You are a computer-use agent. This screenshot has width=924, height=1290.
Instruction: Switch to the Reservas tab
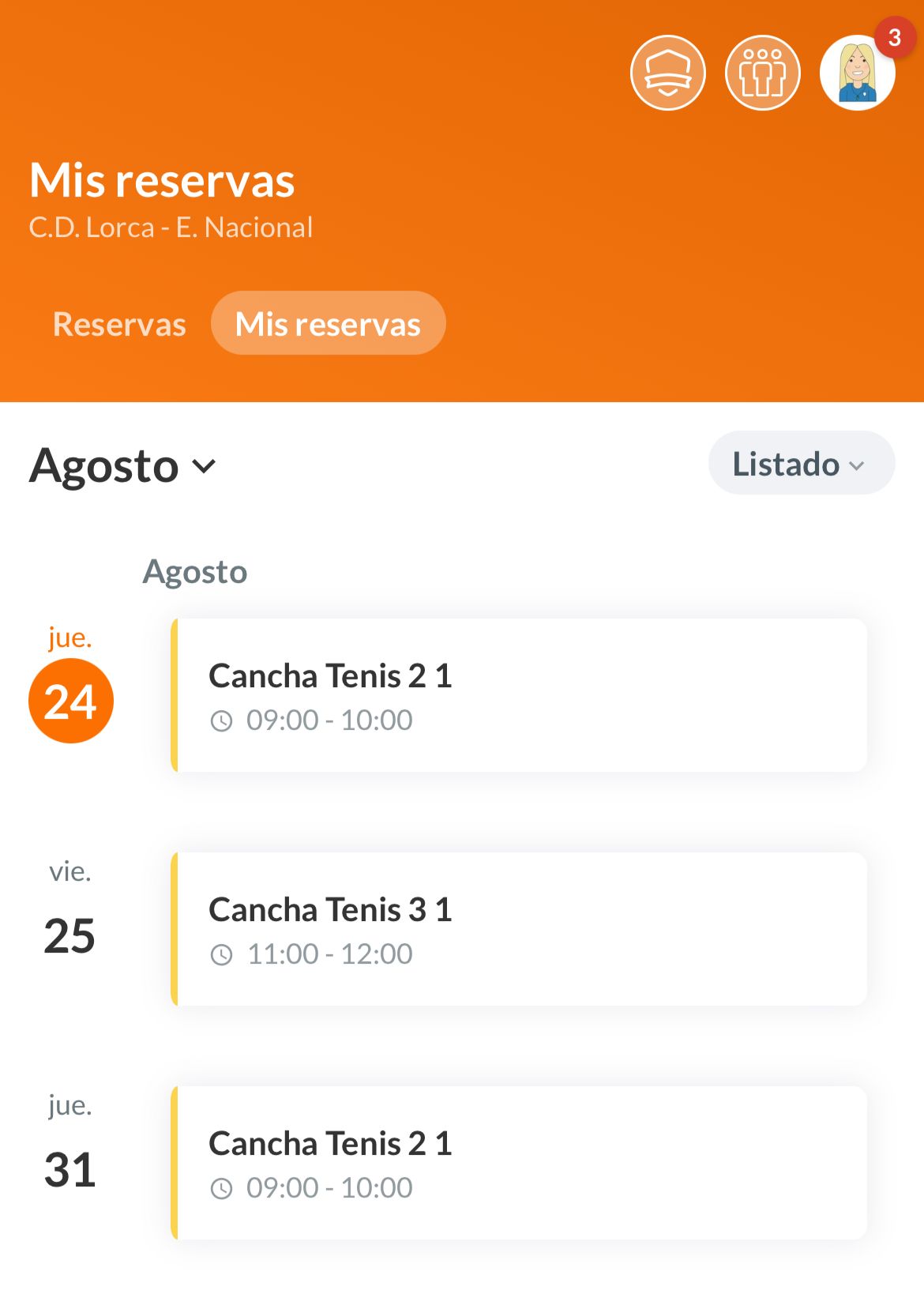119,324
